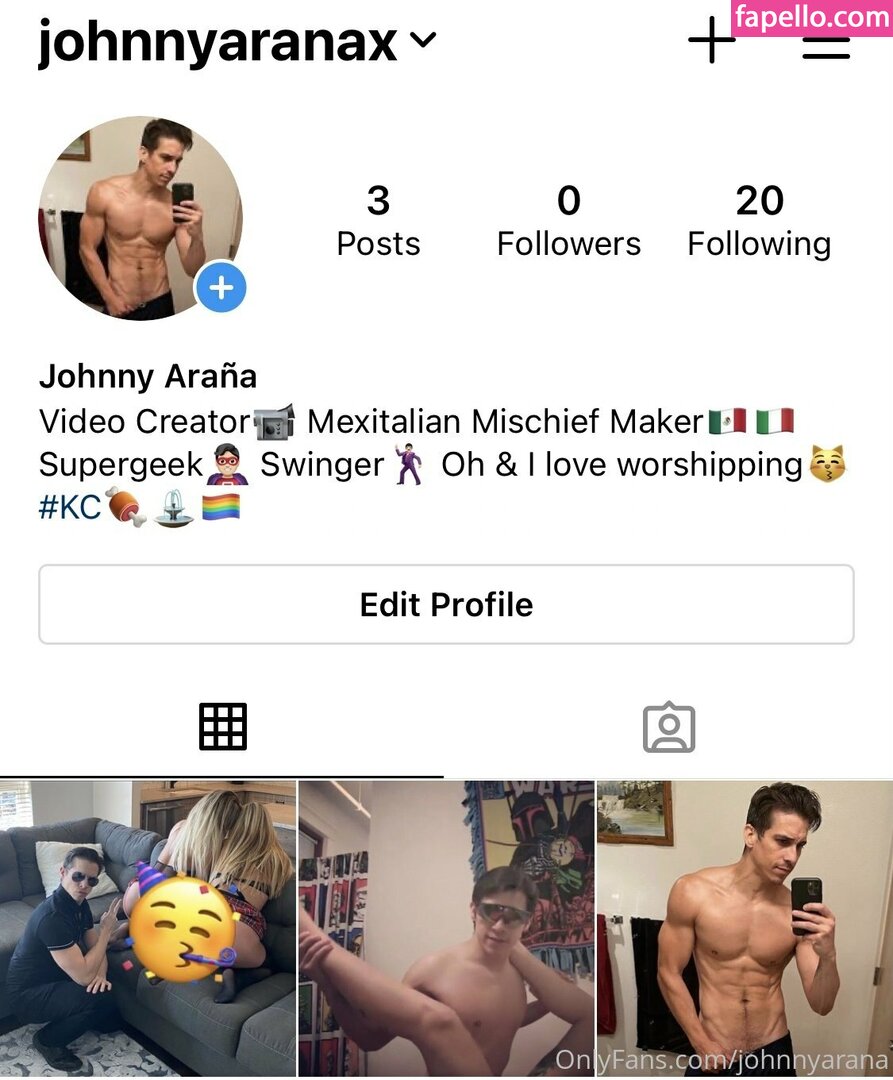Open the Following list

coord(759,221)
